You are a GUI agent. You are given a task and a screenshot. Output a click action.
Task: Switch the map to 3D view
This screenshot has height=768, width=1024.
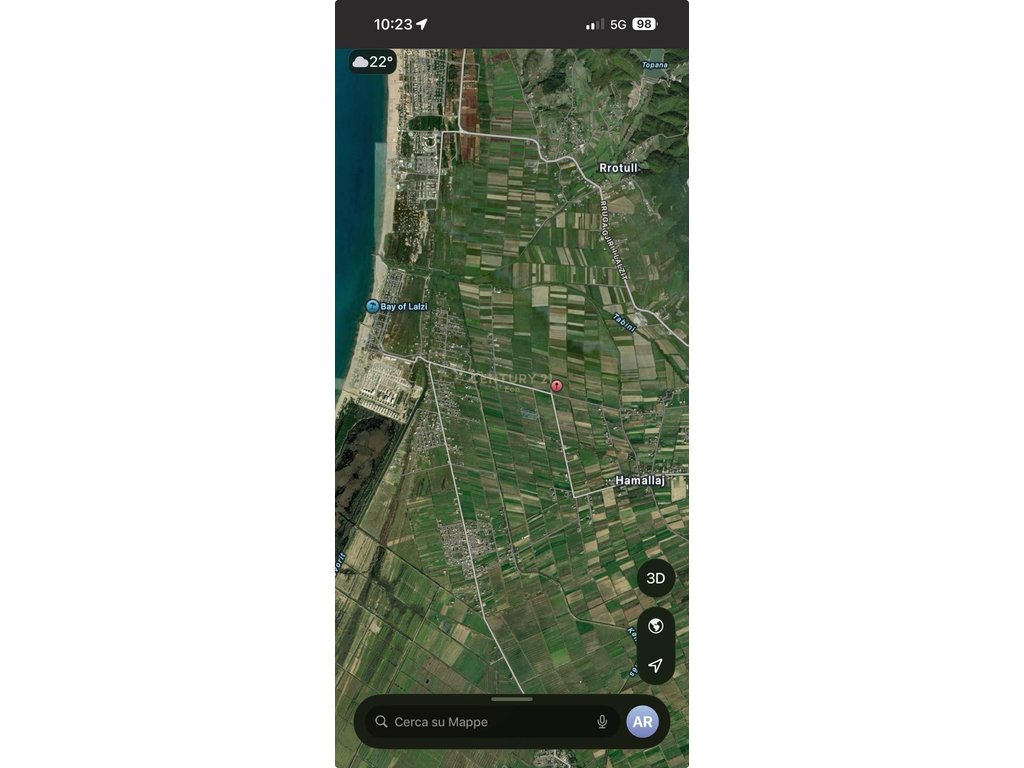tap(655, 578)
